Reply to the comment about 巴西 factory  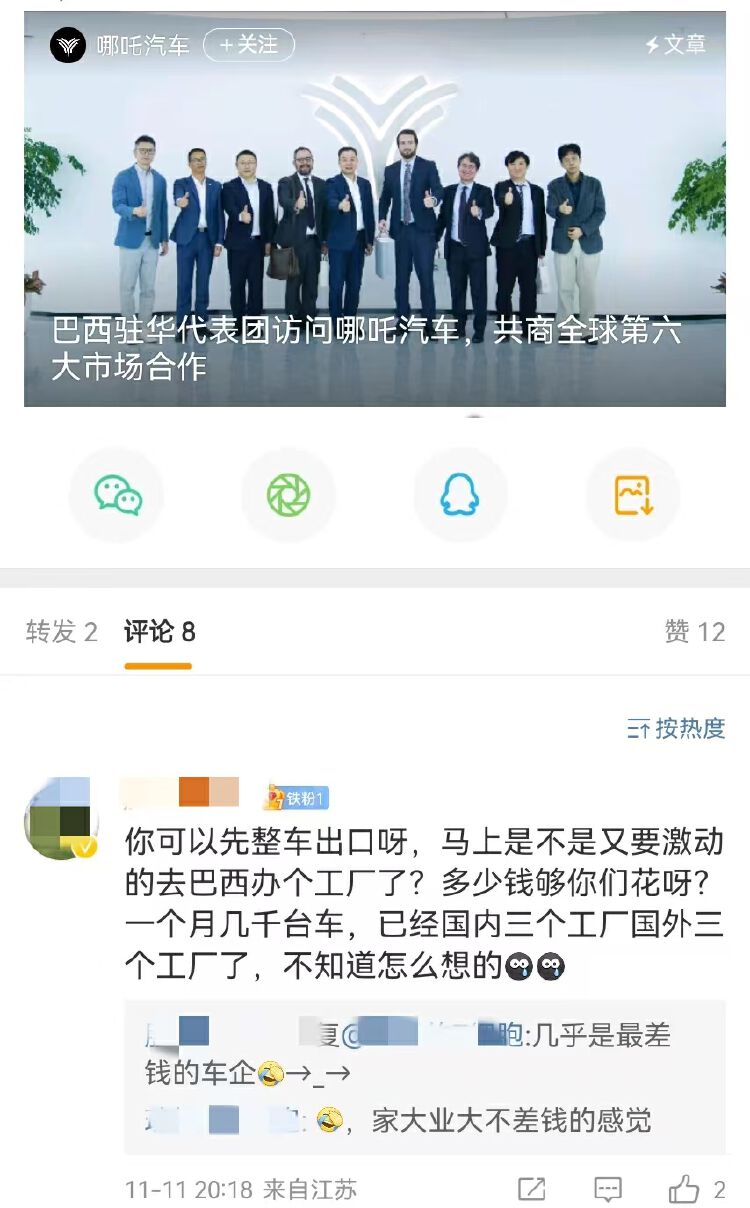pyautogui.click(x=608, y=1188)
